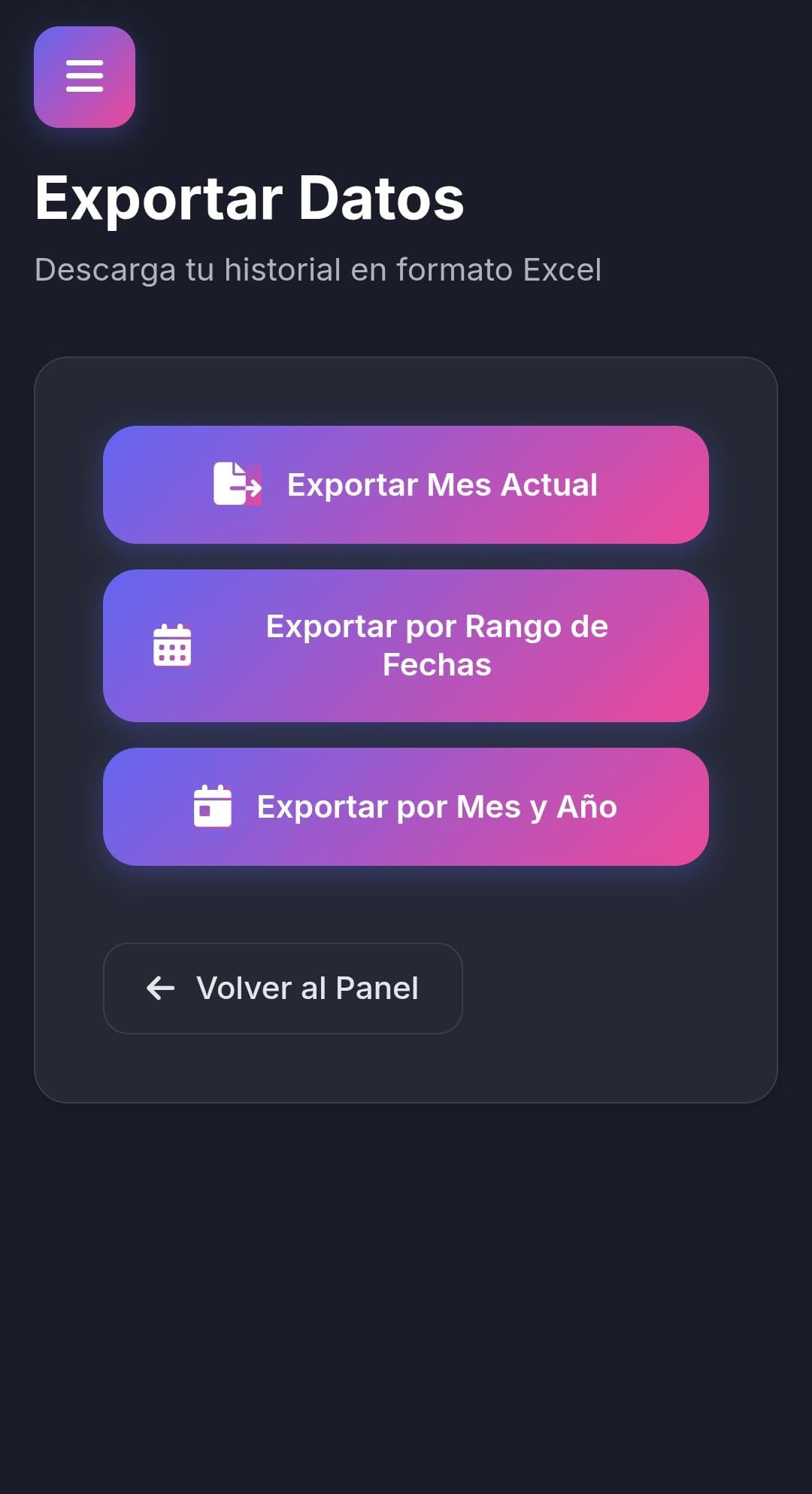812x1494 pixels.
Task: Select the date range calendar symbol
Action: (171, 643)
